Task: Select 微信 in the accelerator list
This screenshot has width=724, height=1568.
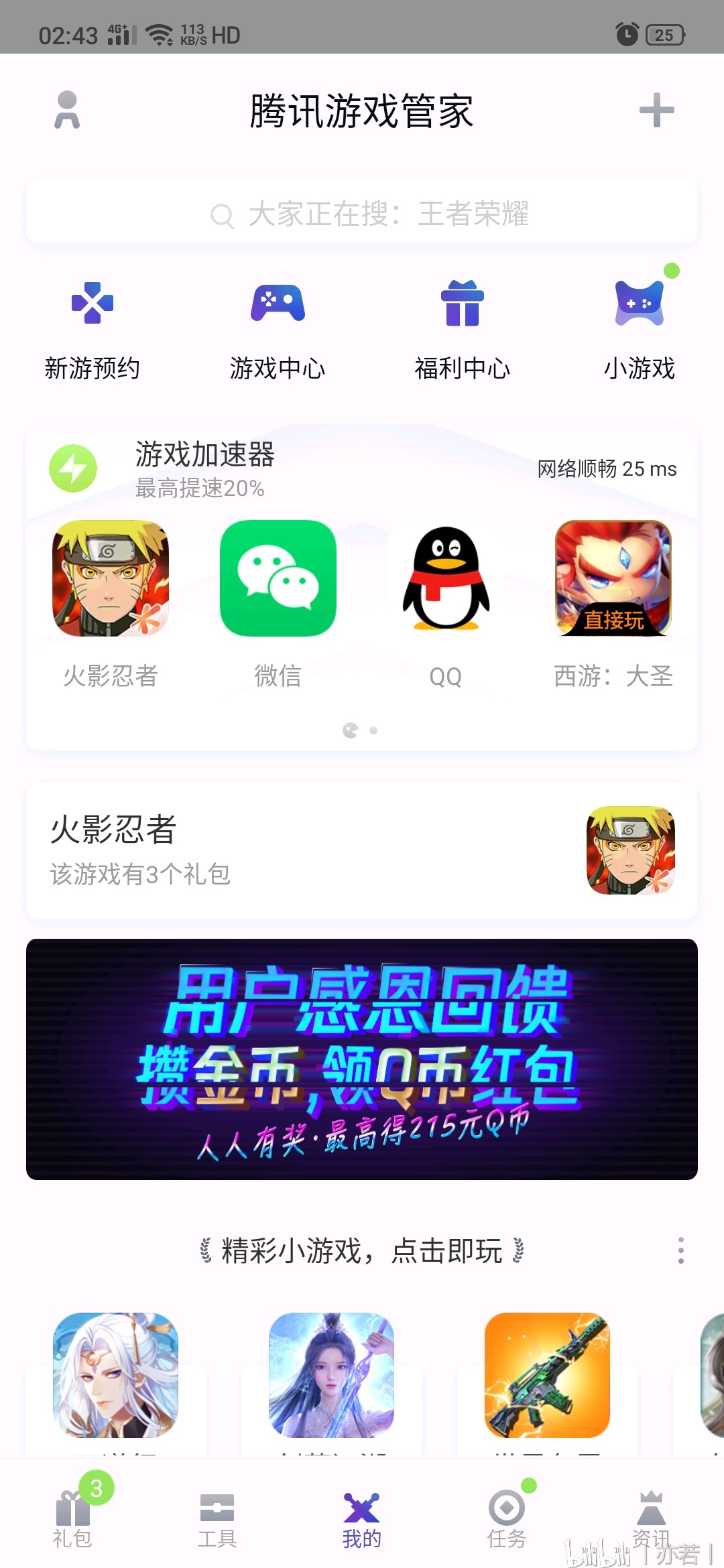Action: (278, 604)
